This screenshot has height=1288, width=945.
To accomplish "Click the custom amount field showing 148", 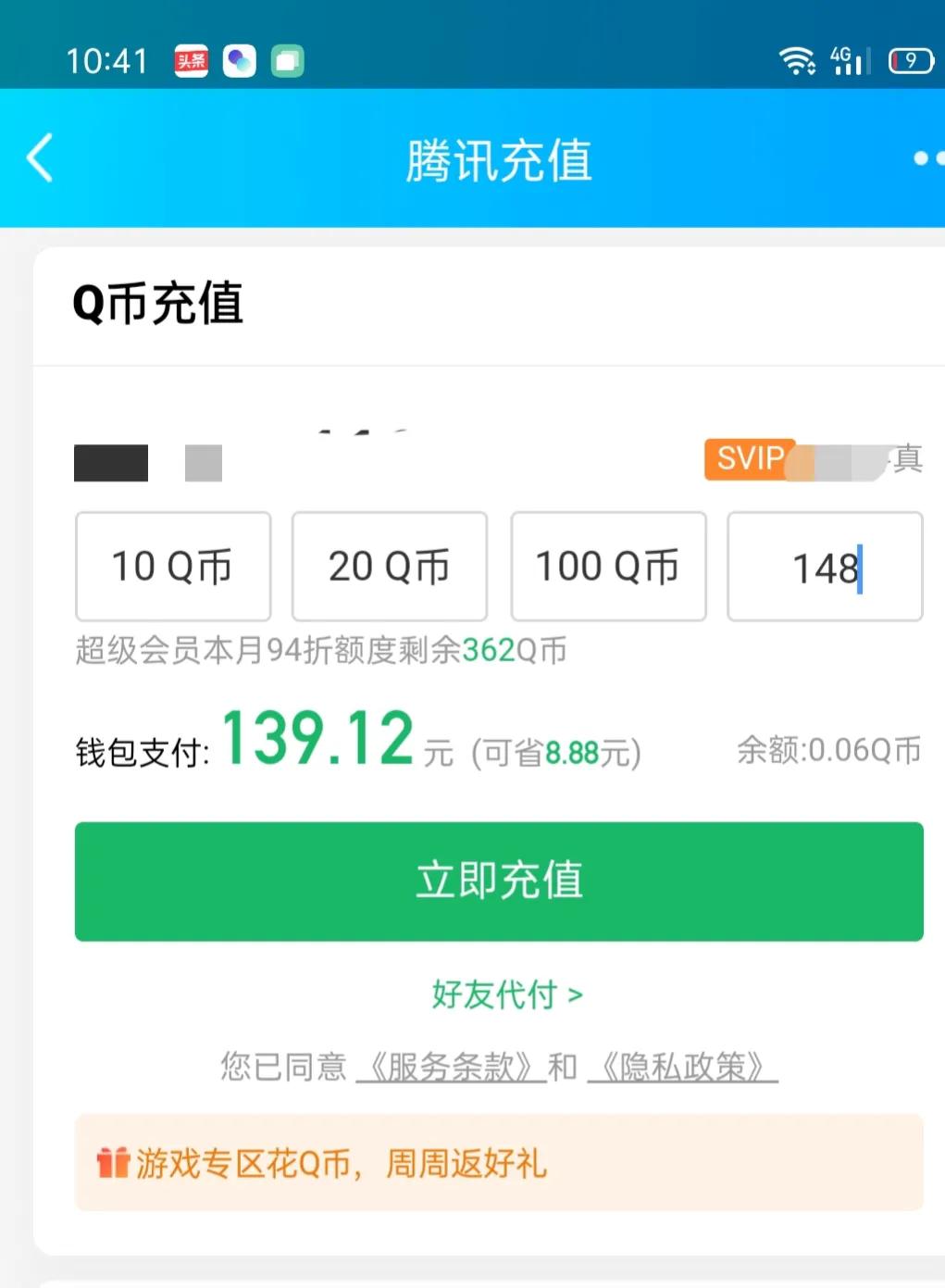I will (824, 567).
